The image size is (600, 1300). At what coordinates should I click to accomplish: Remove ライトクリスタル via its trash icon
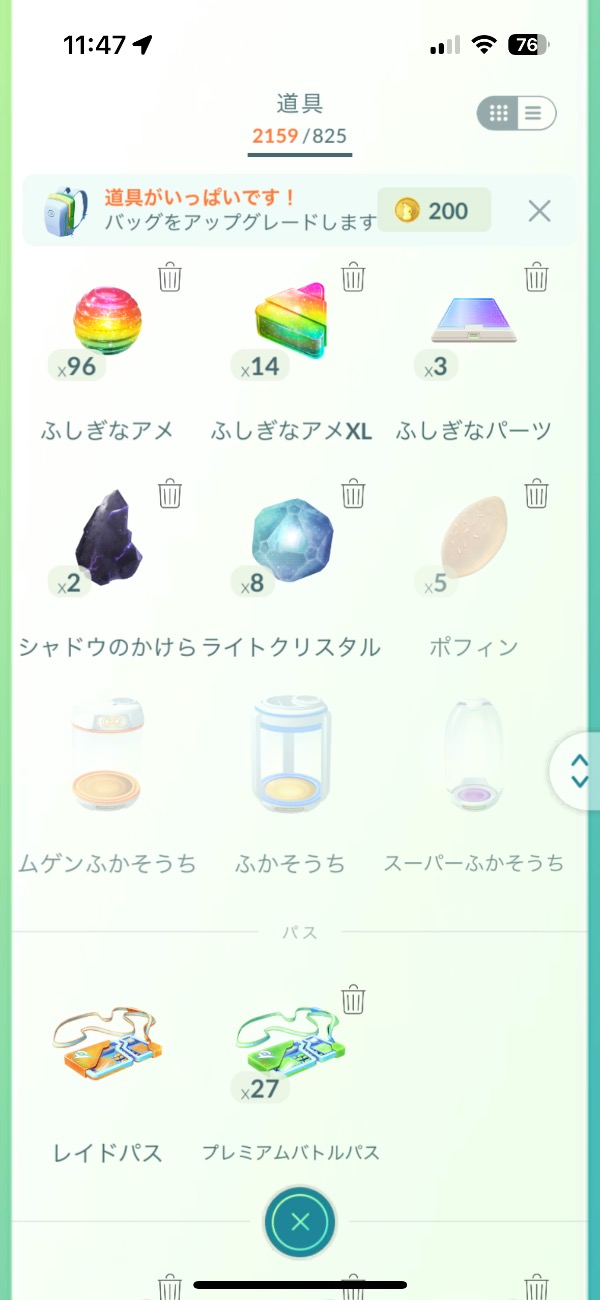(353, 493)
